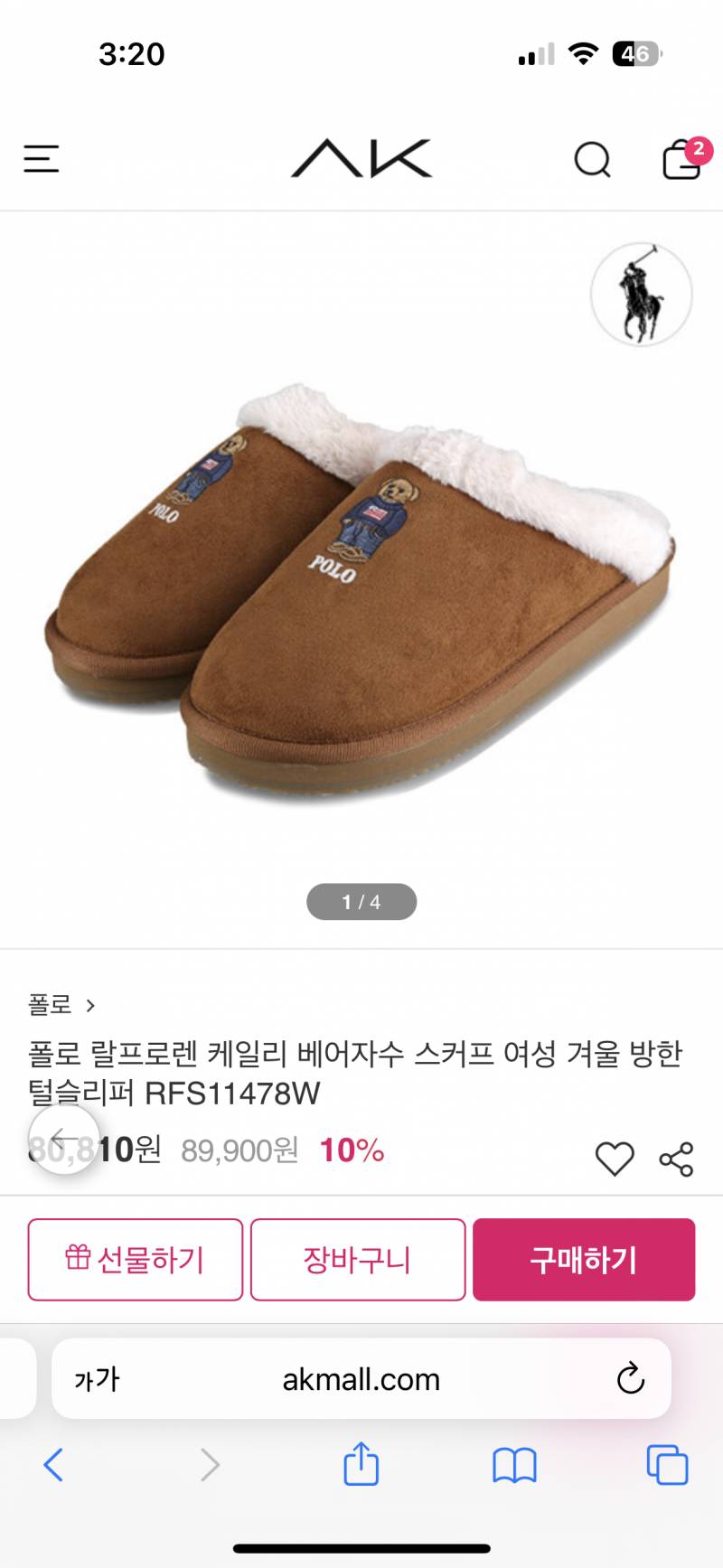Share the product using the share icon

[x=675, y=1158]
